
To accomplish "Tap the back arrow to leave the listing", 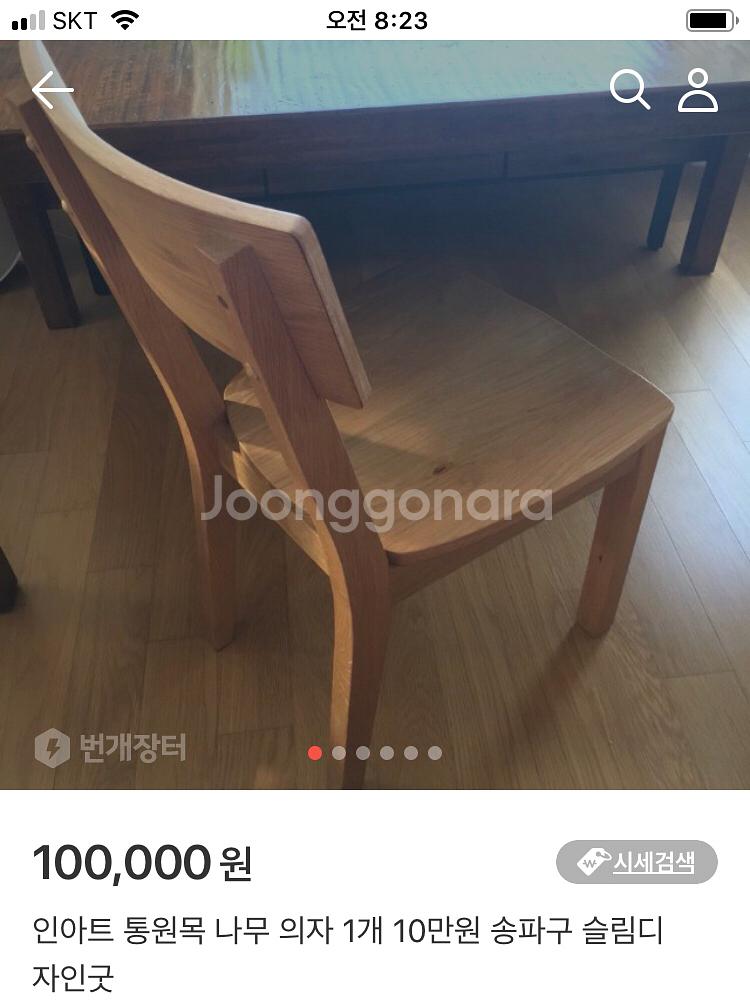I will pyautogui.click(x=52, y=89).
